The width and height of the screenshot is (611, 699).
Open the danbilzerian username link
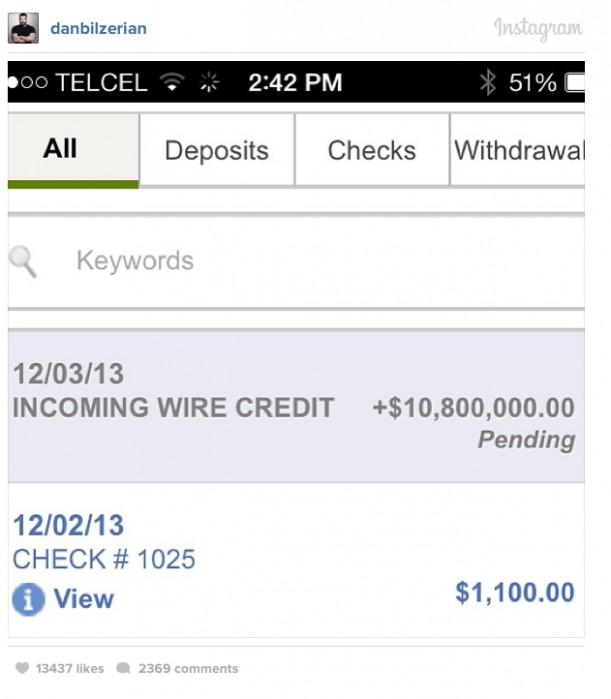98,28
